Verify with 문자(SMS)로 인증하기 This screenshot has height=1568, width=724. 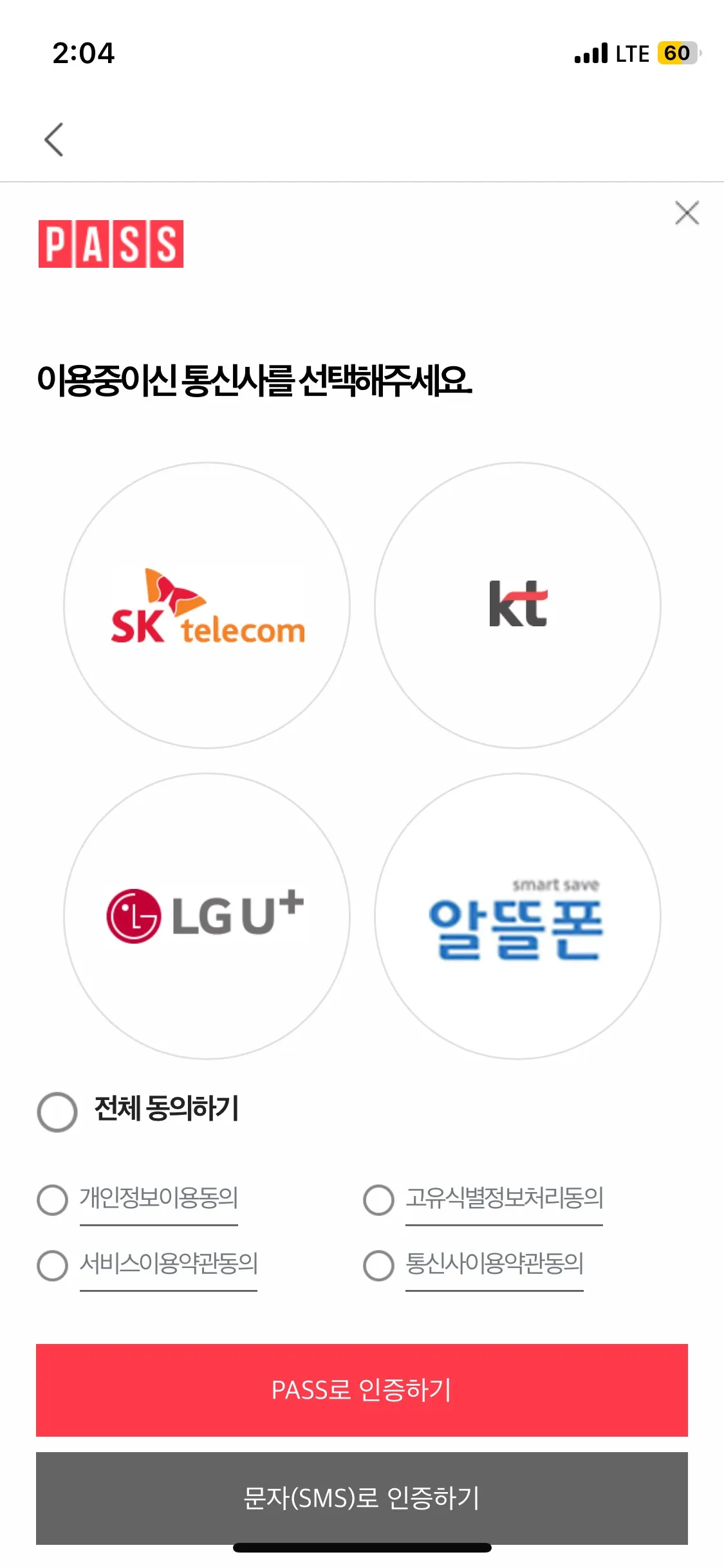pyautogui.click(x=362, y=1498)
